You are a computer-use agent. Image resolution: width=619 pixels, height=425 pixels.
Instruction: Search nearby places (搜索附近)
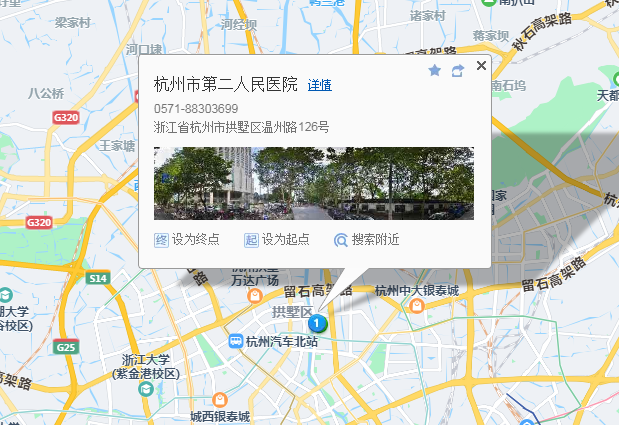[366, 240]
